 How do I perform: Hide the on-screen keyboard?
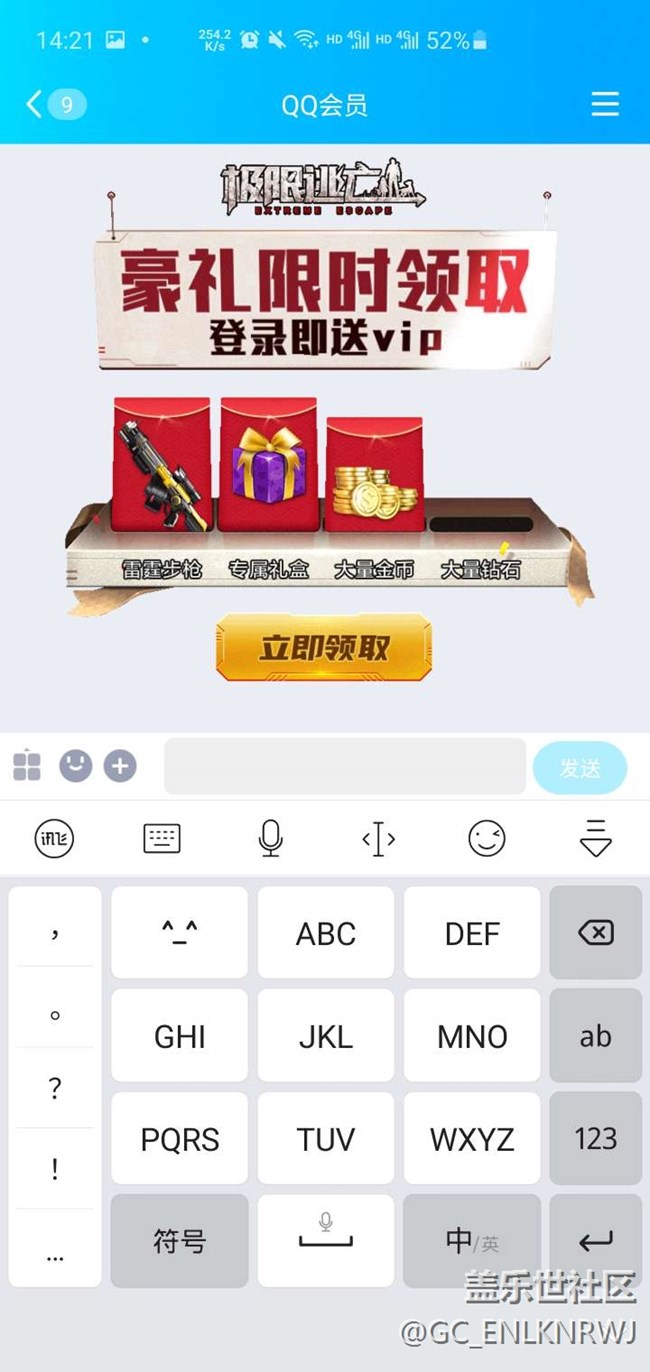pos(595,839)
